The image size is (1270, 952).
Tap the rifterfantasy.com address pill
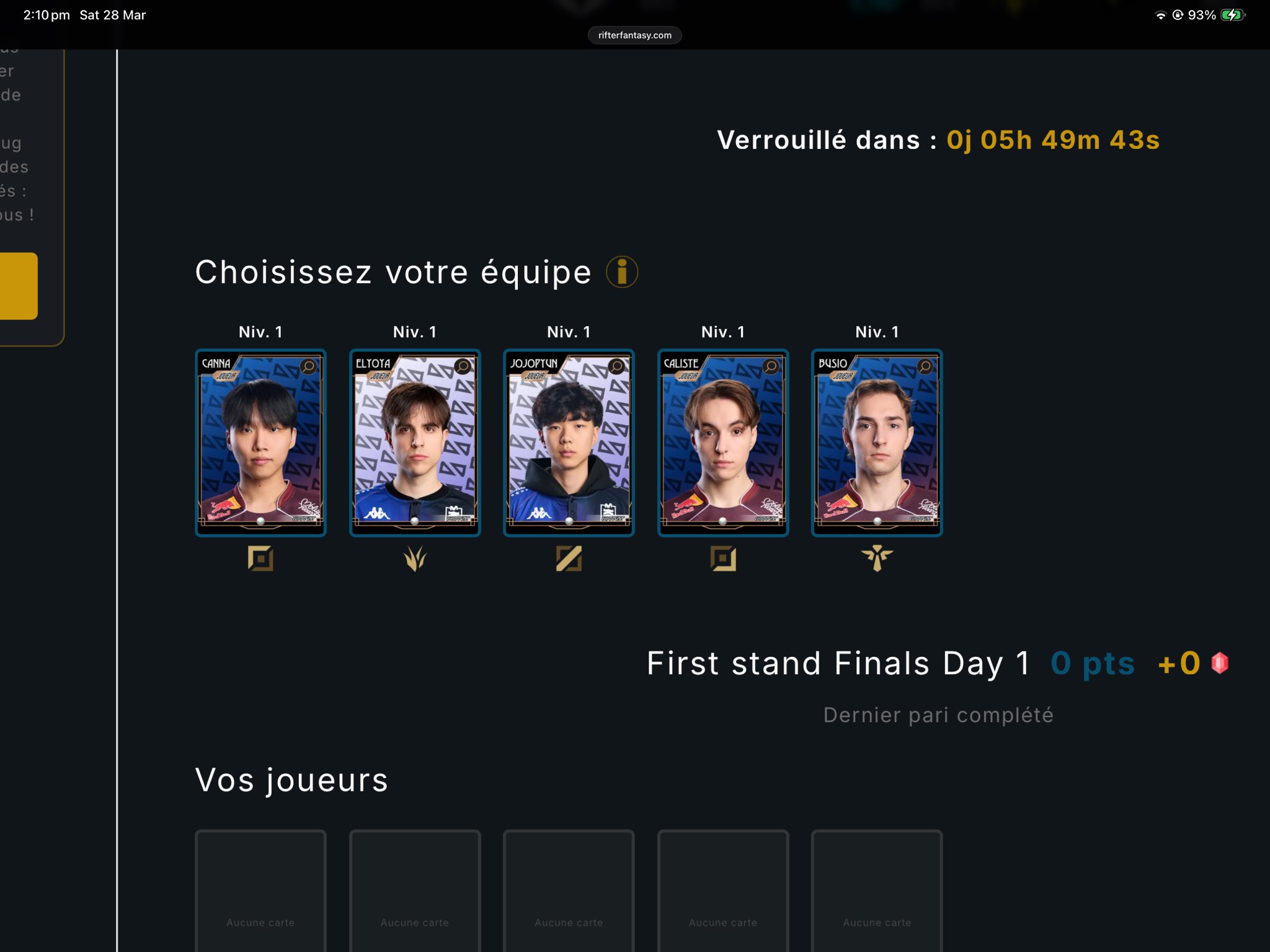[634, 35]
